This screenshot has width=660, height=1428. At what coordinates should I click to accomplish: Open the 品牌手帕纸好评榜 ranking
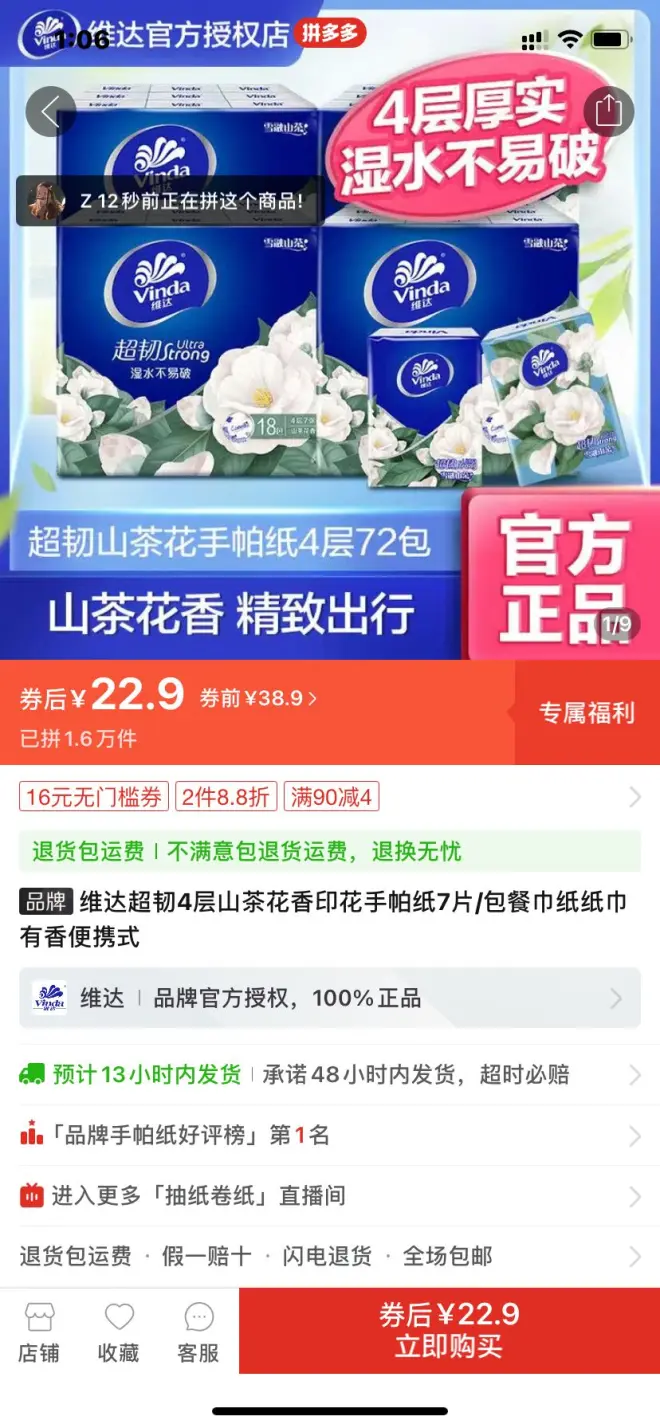(x=329, y=1136)
